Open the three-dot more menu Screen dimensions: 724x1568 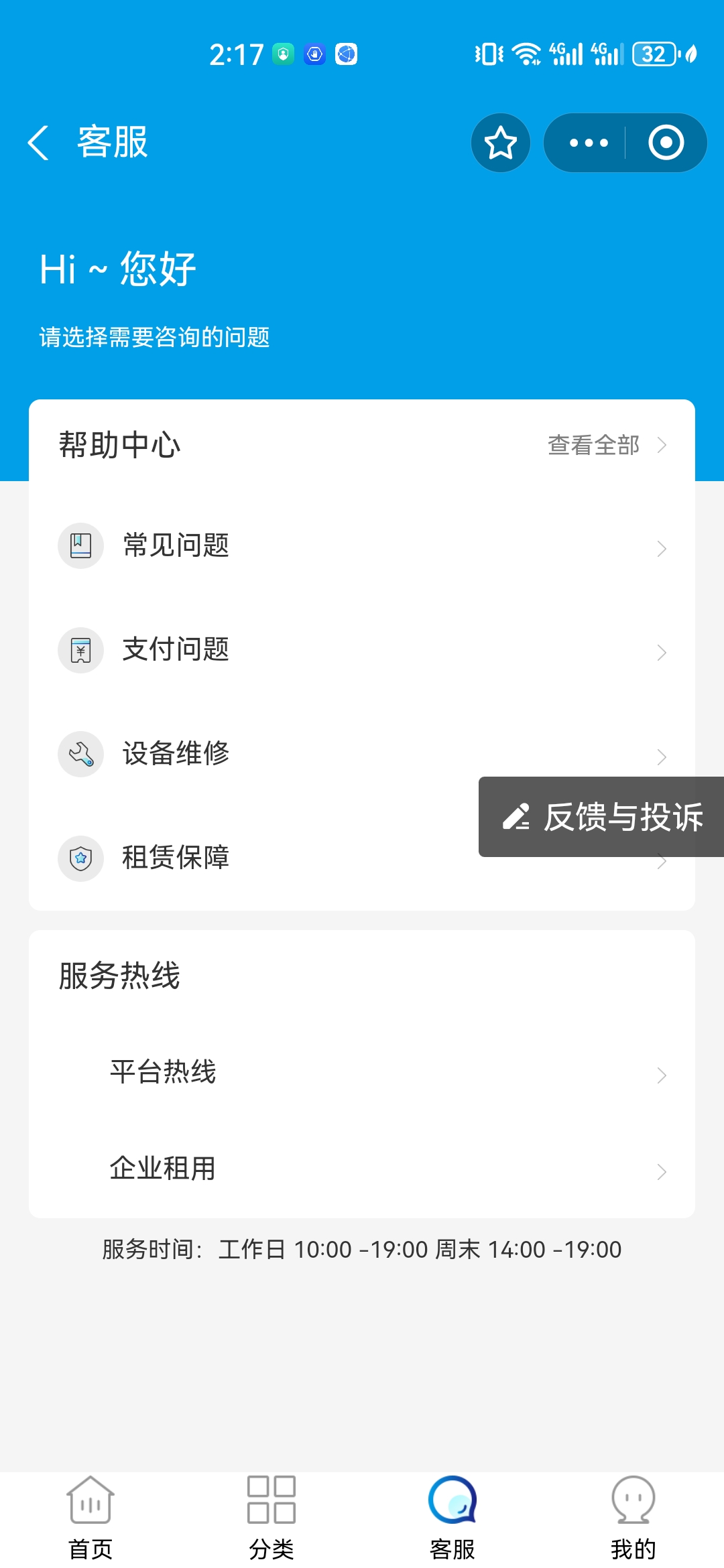[x=589, y=143]
